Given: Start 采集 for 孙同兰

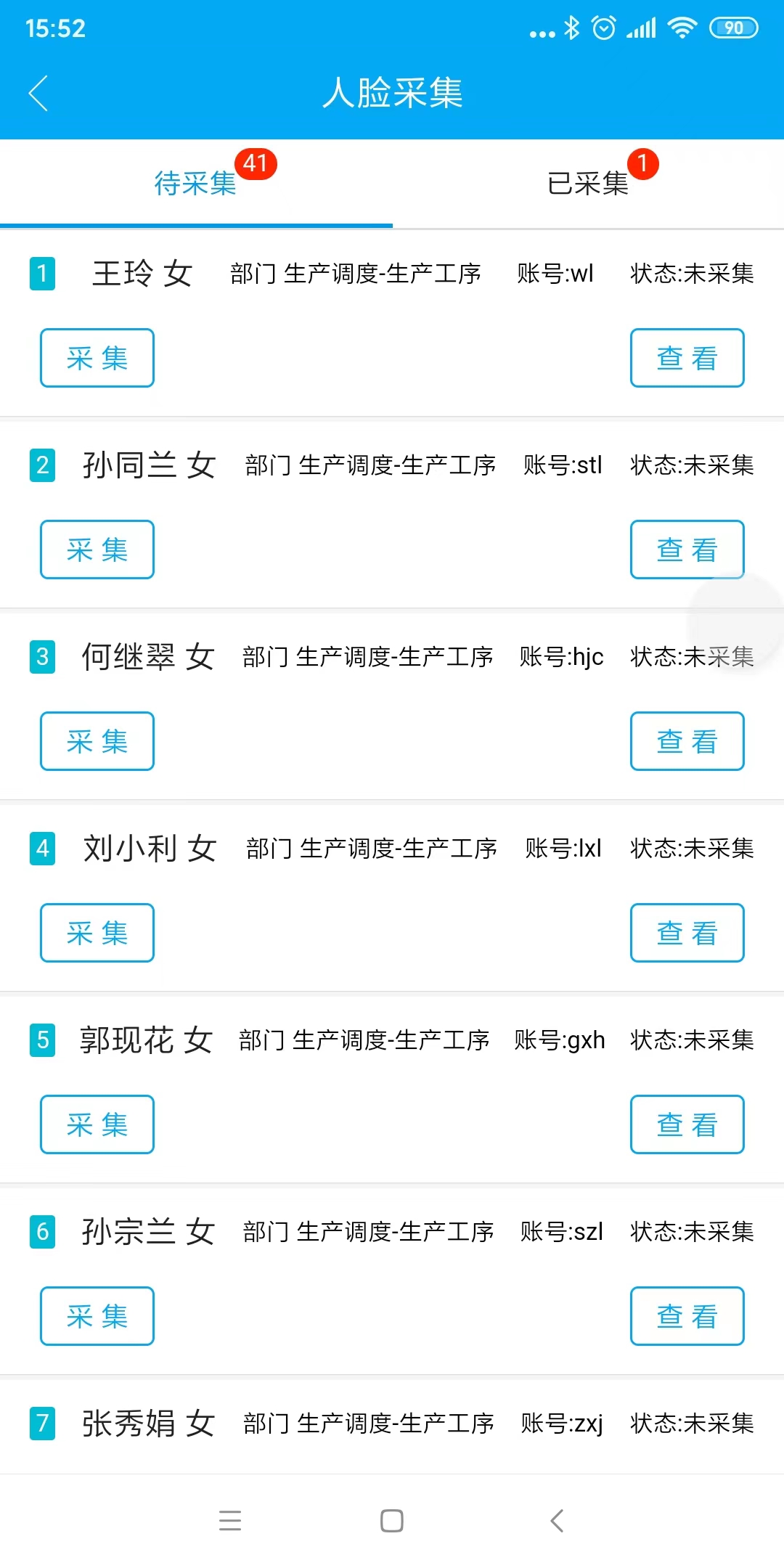Looking at the screenshot, I should tap(97, 550).
